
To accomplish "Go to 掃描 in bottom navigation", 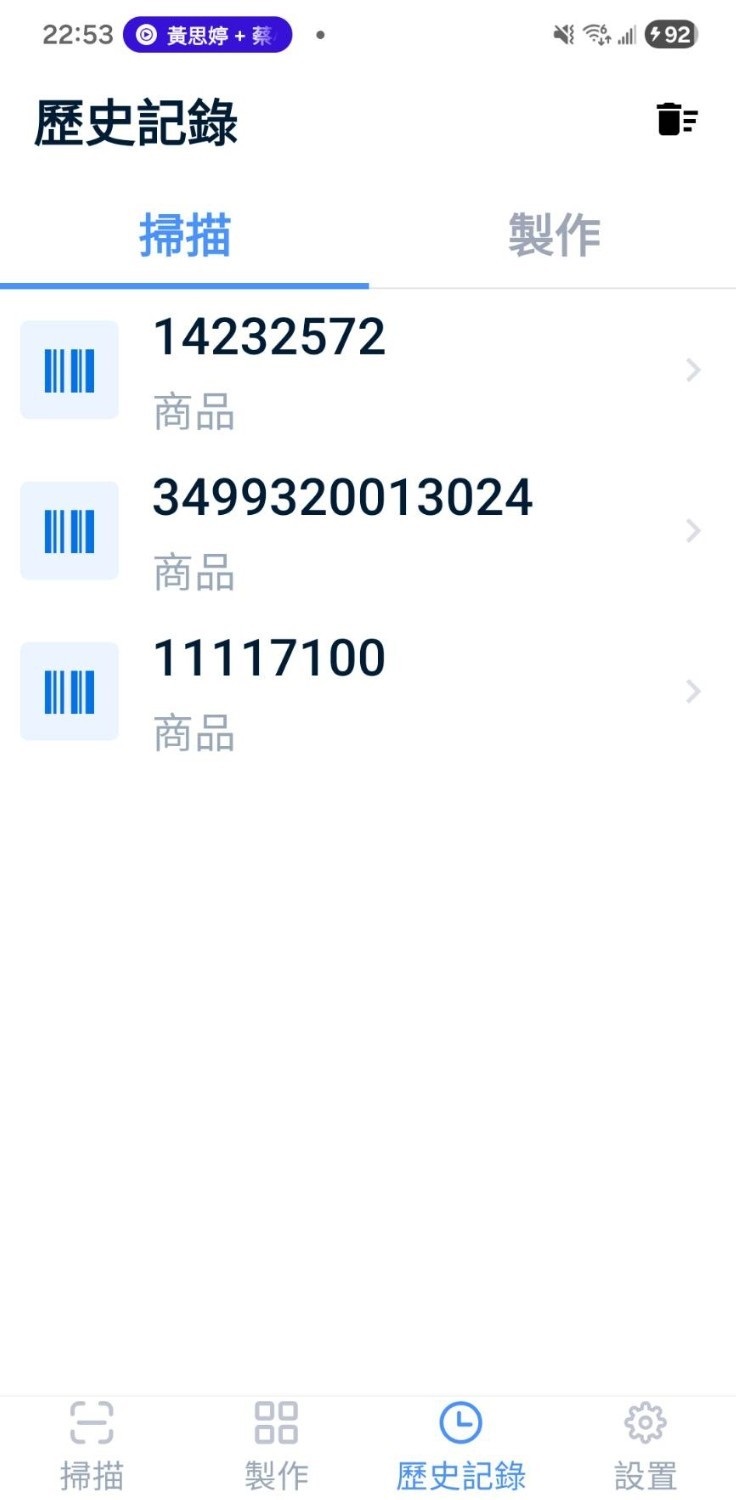I will coord(91,1446).
